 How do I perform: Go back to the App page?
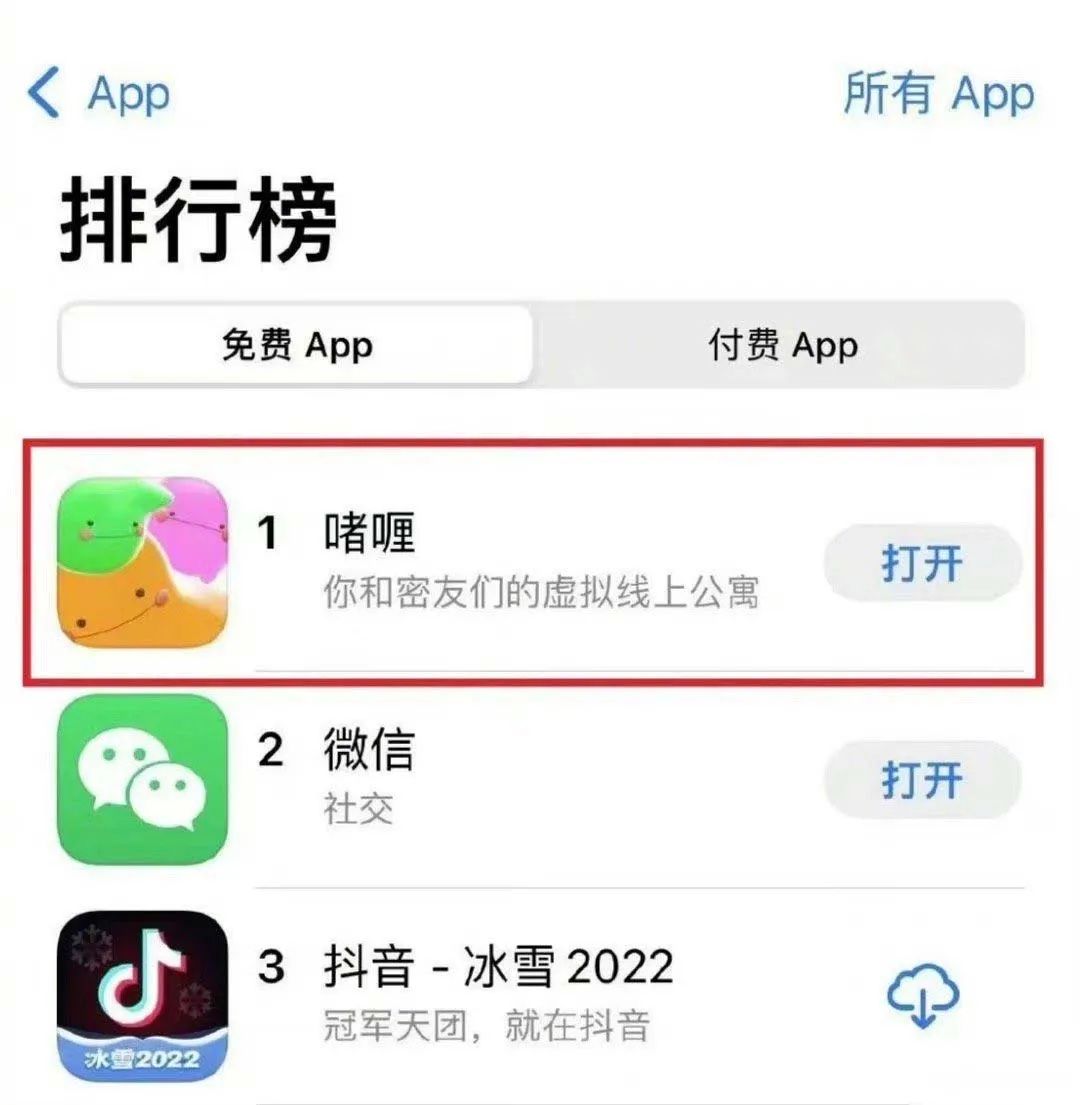(x=98, y=93)
